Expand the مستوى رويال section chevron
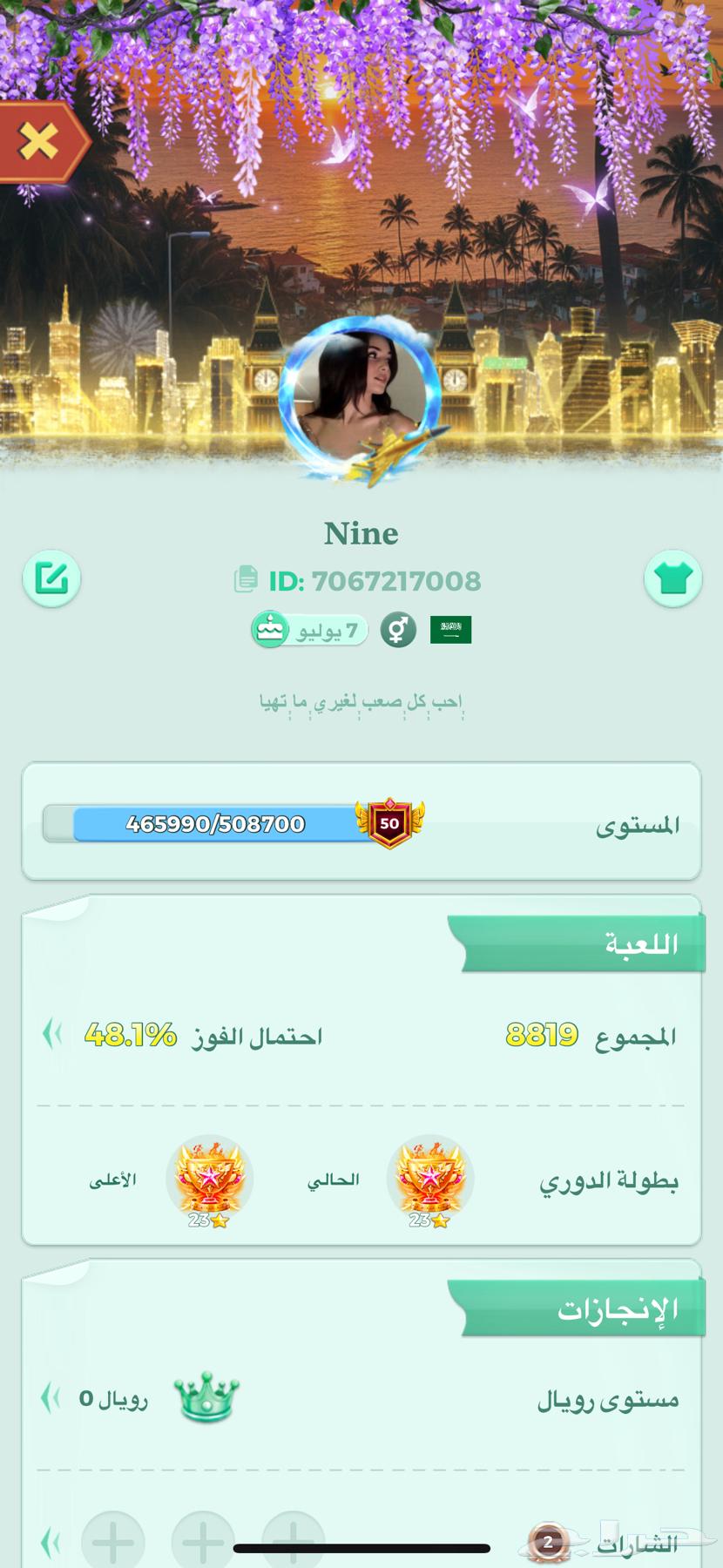Image resolution: width=723 pixels, height=1568 pixels. click(50, 1399)
